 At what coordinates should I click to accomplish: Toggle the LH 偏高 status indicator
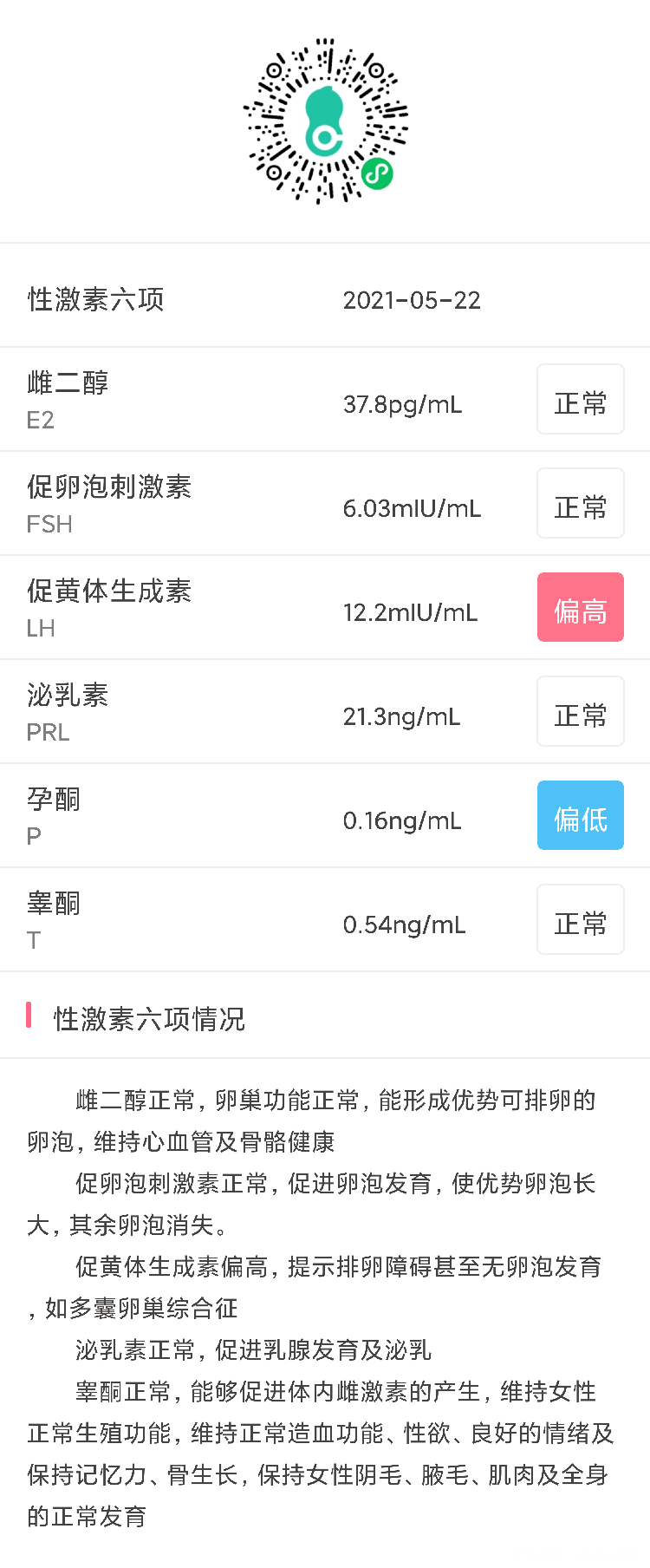coord(581,607)
